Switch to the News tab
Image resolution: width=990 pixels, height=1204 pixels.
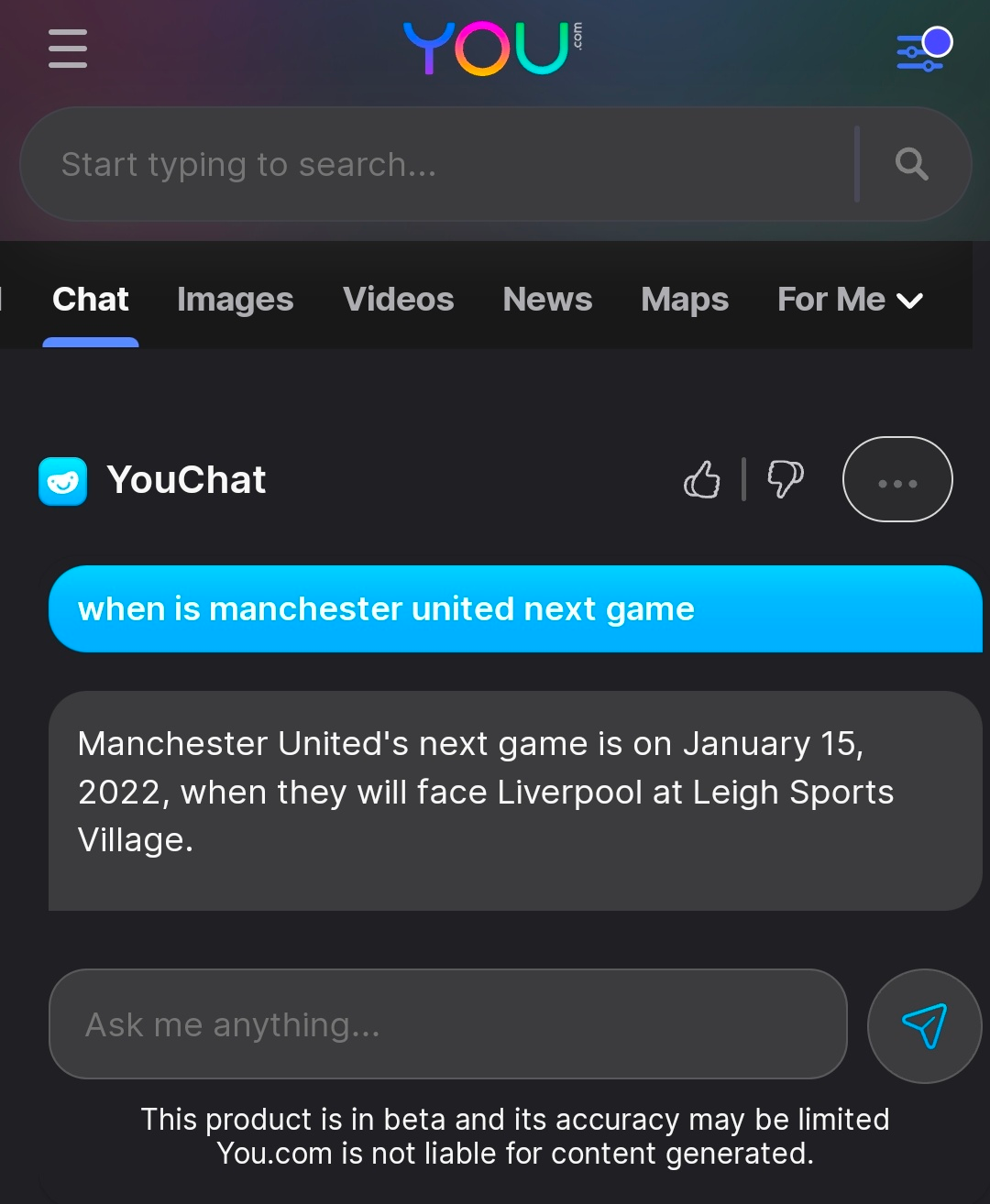[x=547, y=300]
